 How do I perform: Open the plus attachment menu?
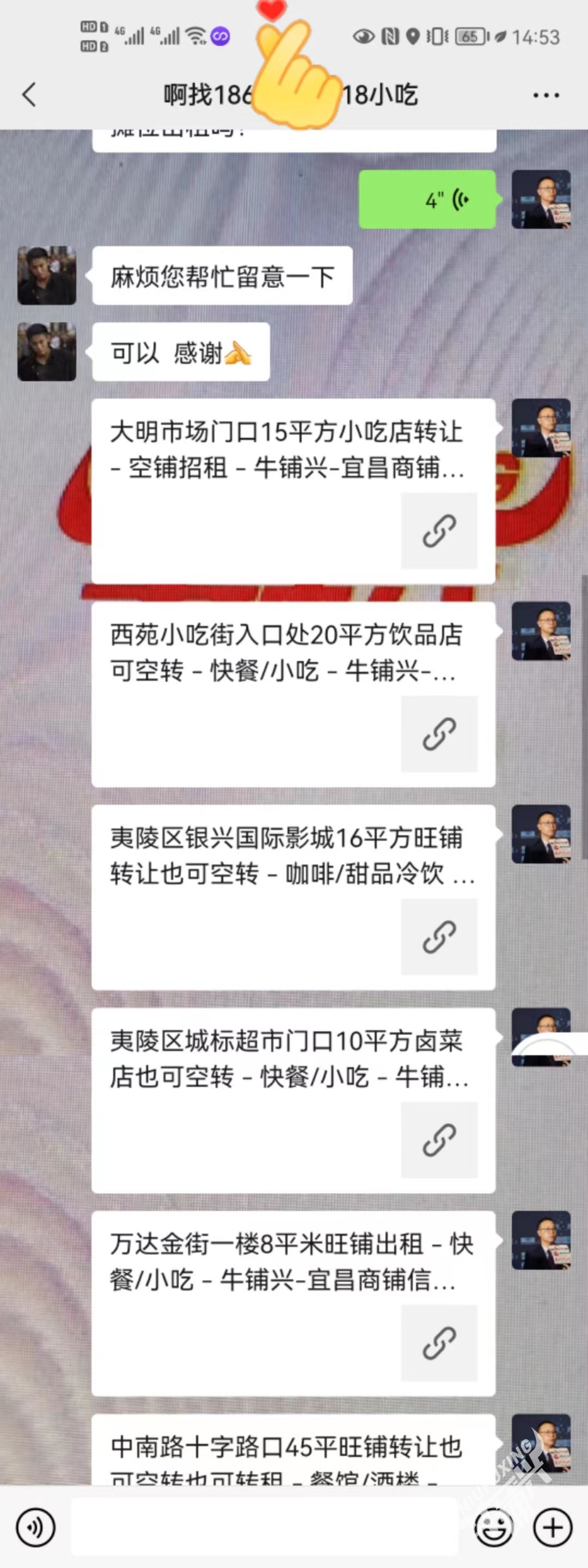(x=552, y=1527)
